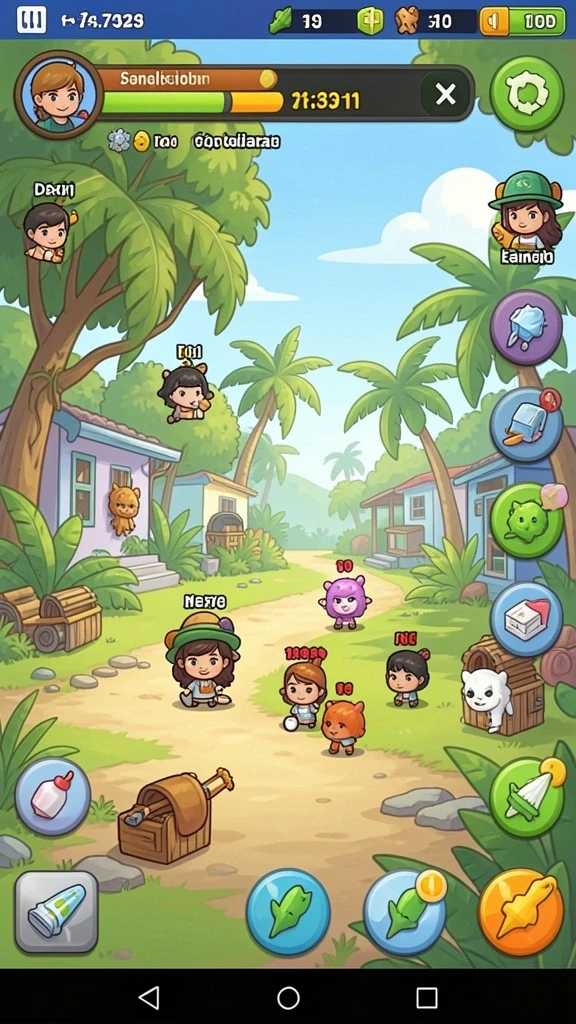The height and width of the screenshot is (1024, 576).
Task: Use the baby bottle button
Action: pyautogui.click(x=52, y=795)
